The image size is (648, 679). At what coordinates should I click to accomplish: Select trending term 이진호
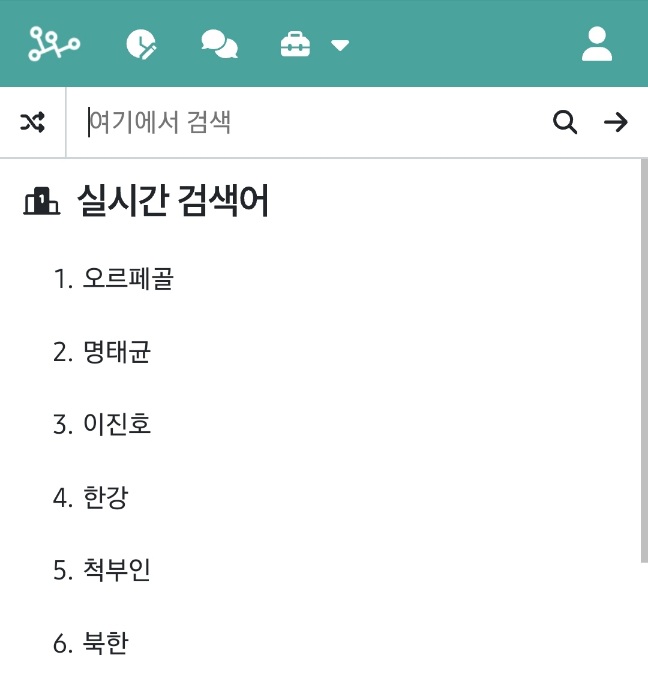tap(117, 425)
